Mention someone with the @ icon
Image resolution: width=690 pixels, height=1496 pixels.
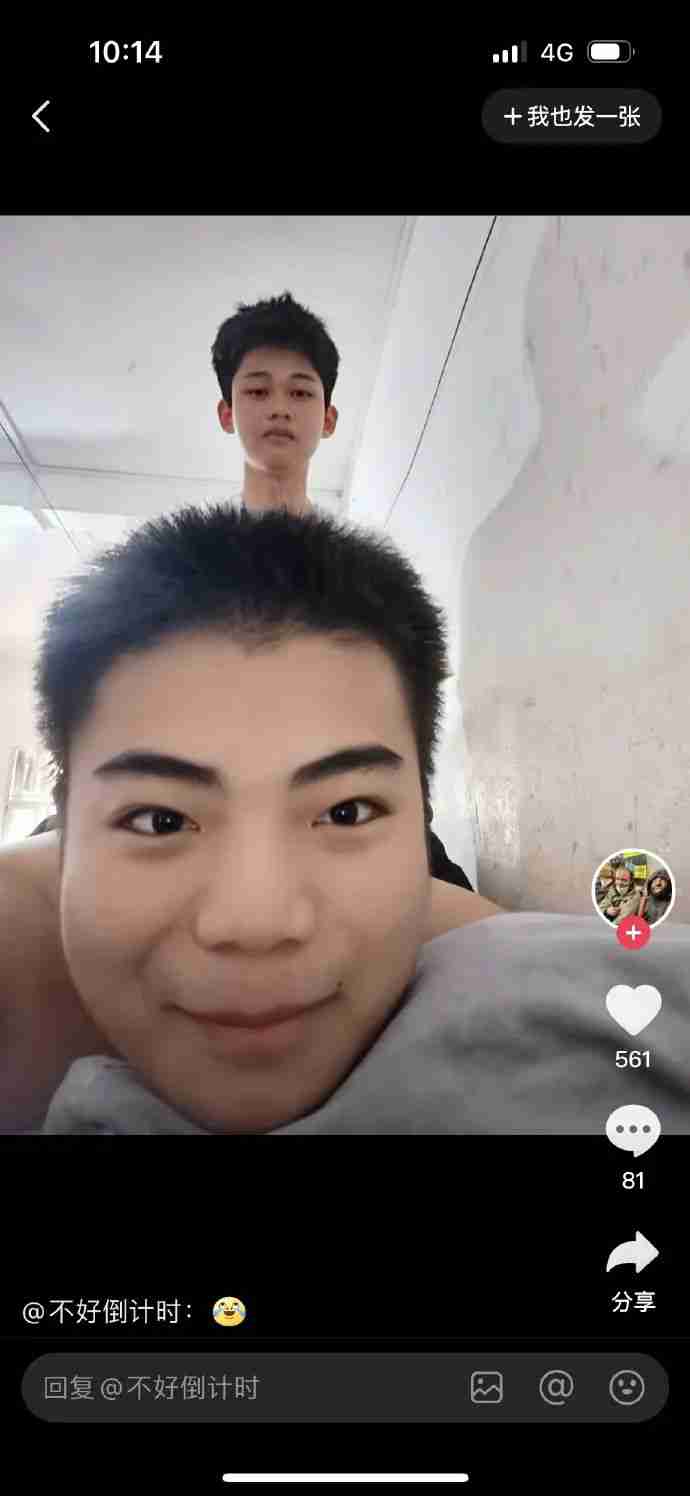point(556,1387)
